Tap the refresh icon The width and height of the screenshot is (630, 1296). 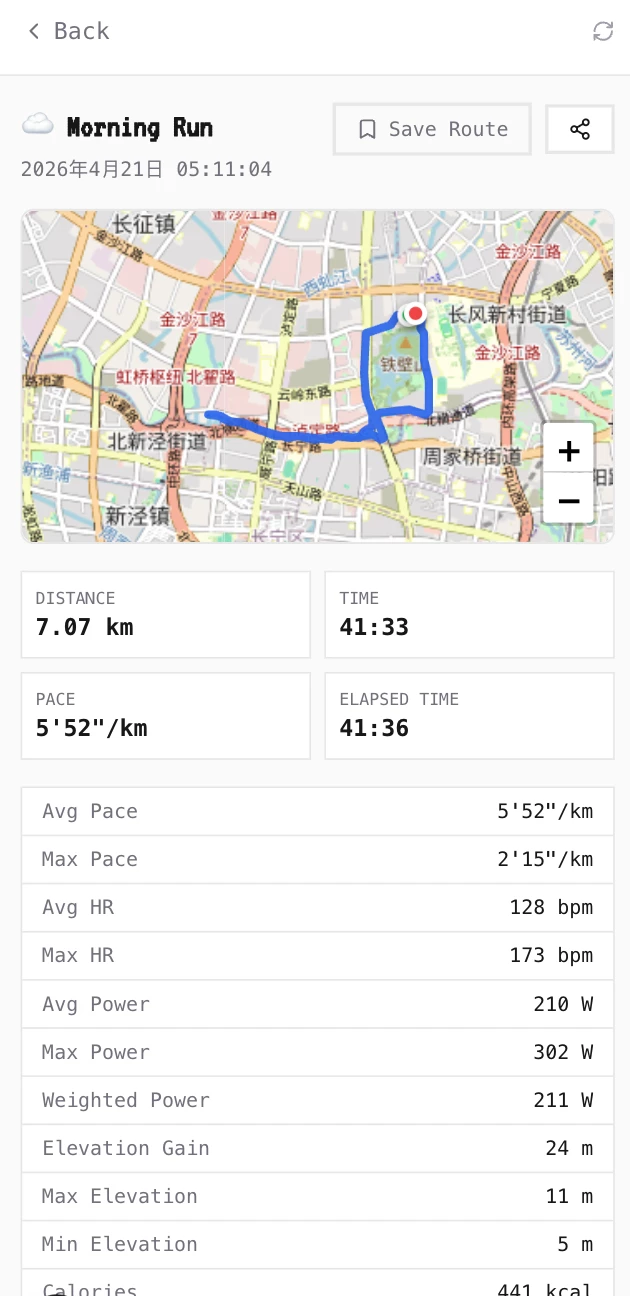tap(602, 31)
